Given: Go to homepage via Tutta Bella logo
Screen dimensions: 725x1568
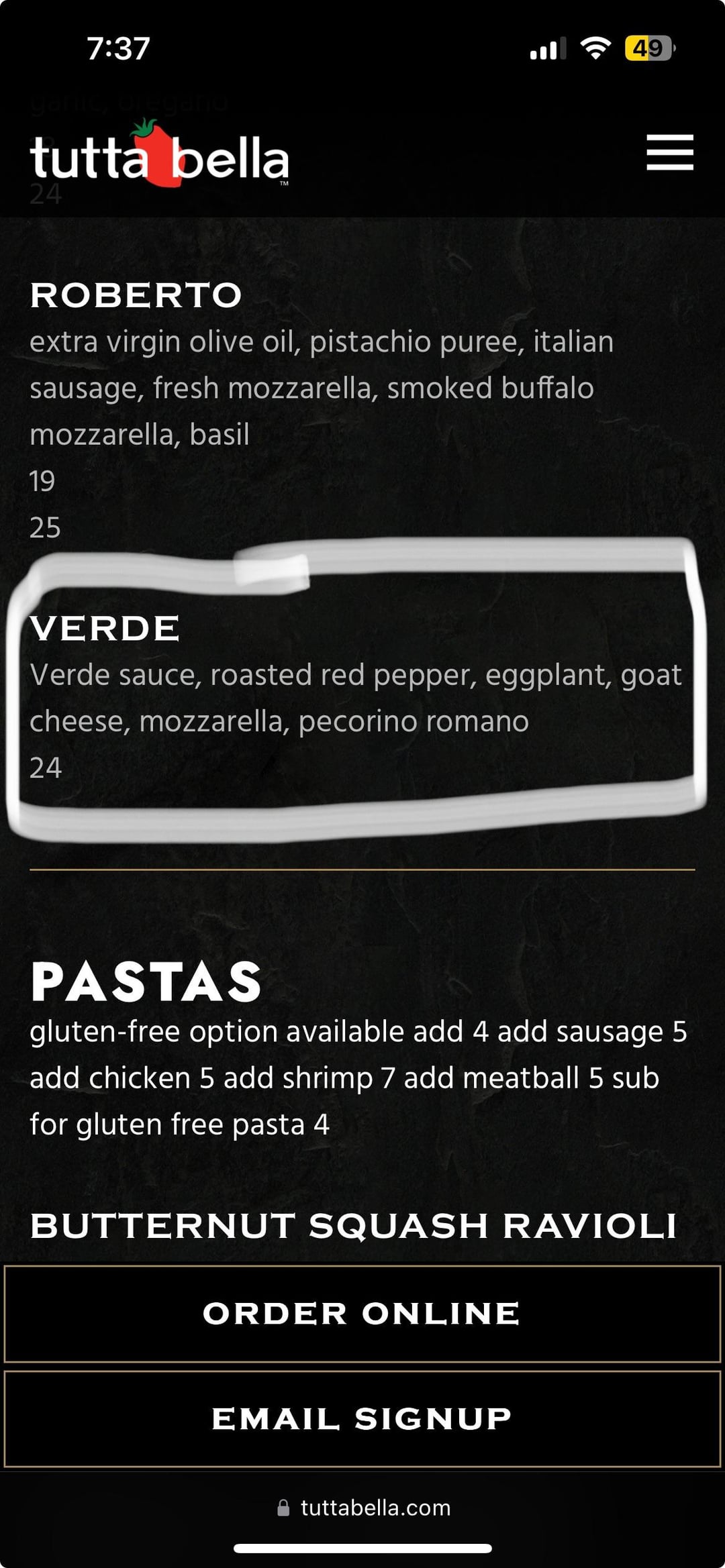Looking at the screenshot, I should coord(160,156).
